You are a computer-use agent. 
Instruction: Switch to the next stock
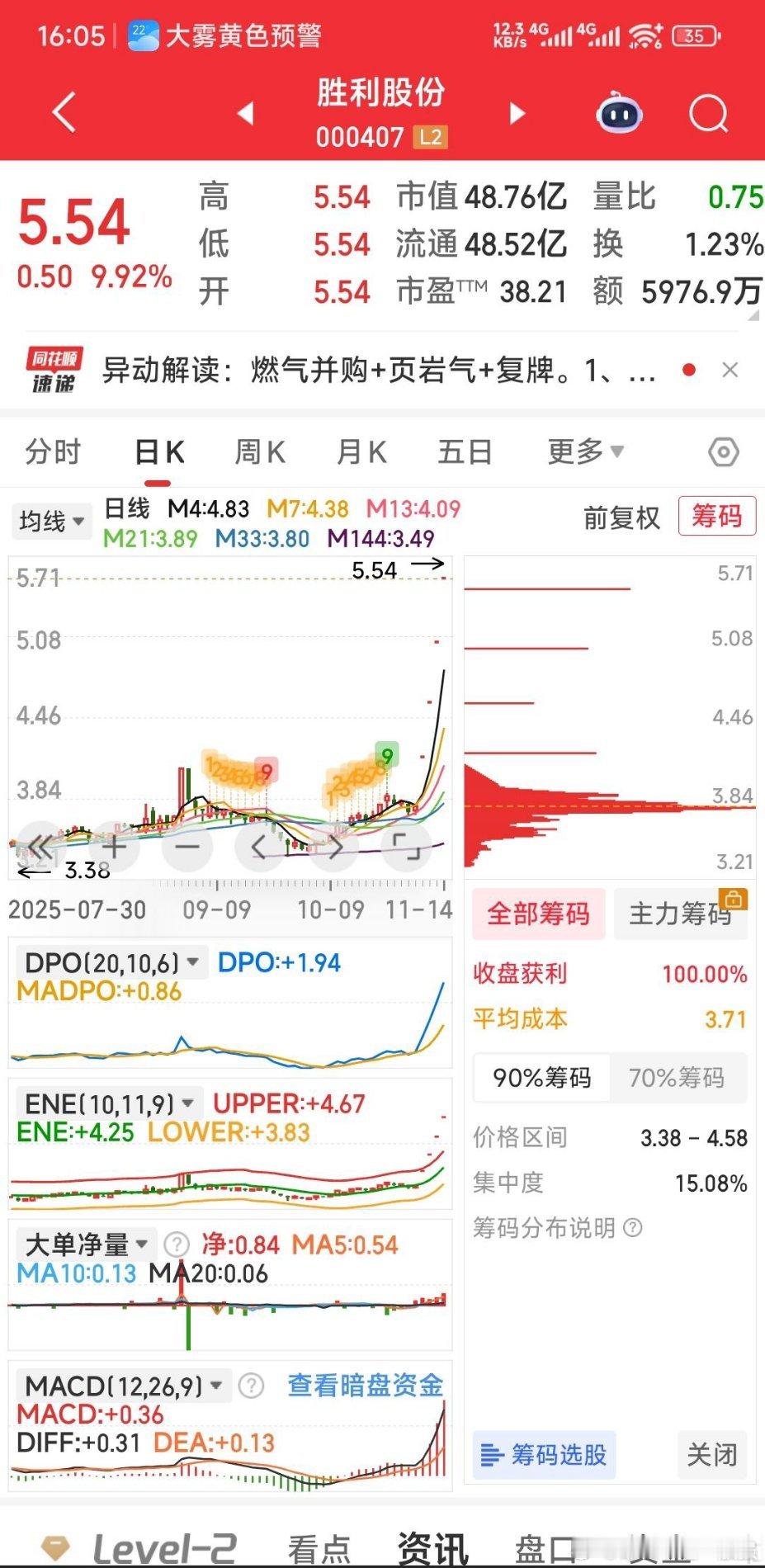click(517, 113)
